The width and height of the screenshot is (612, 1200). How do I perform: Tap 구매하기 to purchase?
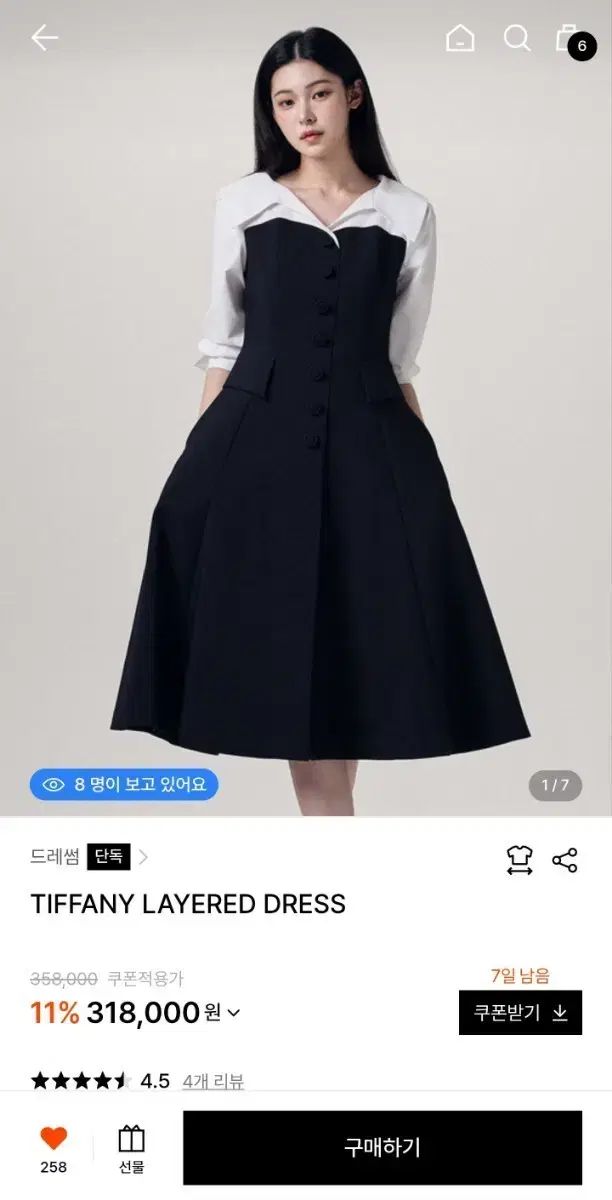point(382,1147)
